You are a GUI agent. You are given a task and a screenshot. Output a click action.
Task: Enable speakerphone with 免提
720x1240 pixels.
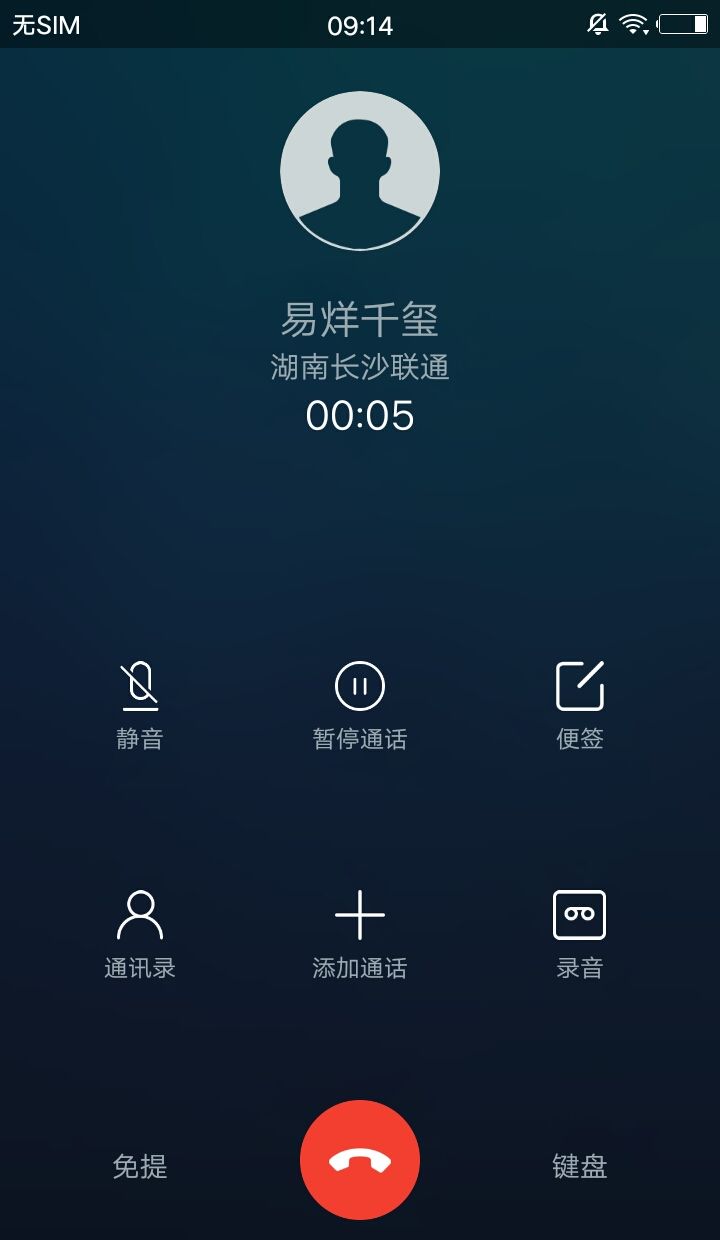tap(140, 1166)
